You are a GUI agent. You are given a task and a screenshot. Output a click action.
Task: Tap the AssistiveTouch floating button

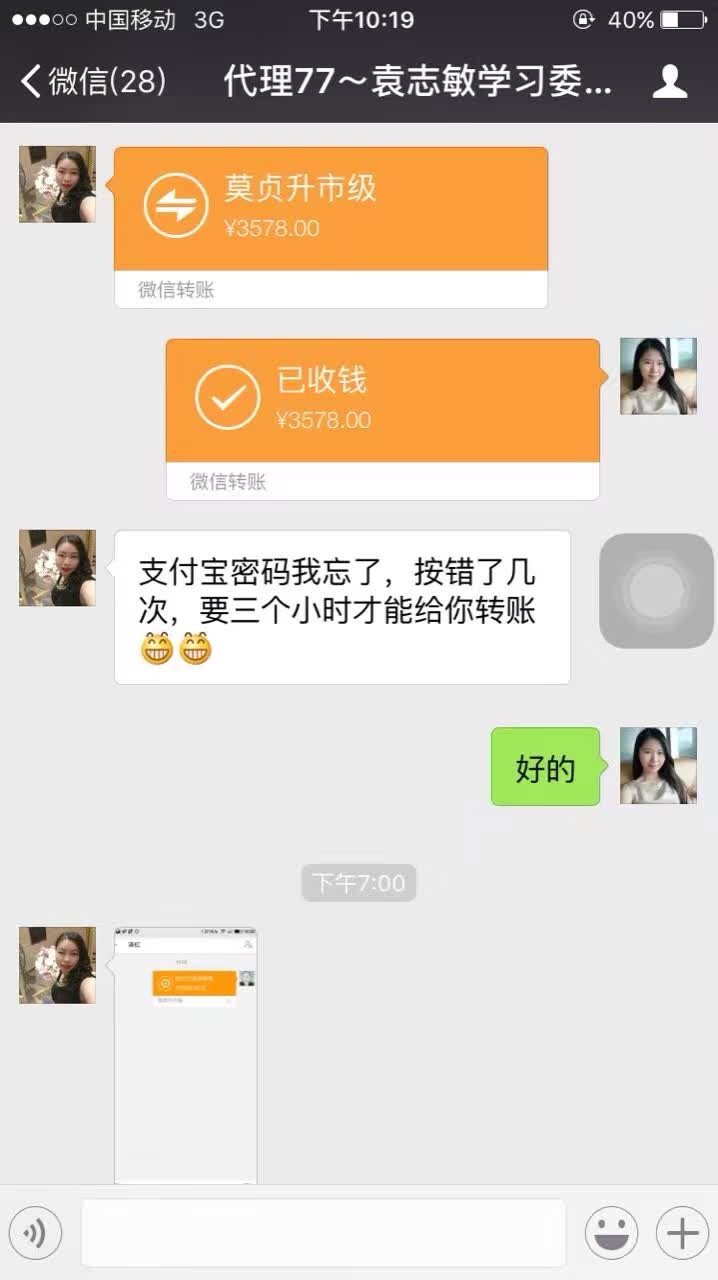[x=656, y=590]
